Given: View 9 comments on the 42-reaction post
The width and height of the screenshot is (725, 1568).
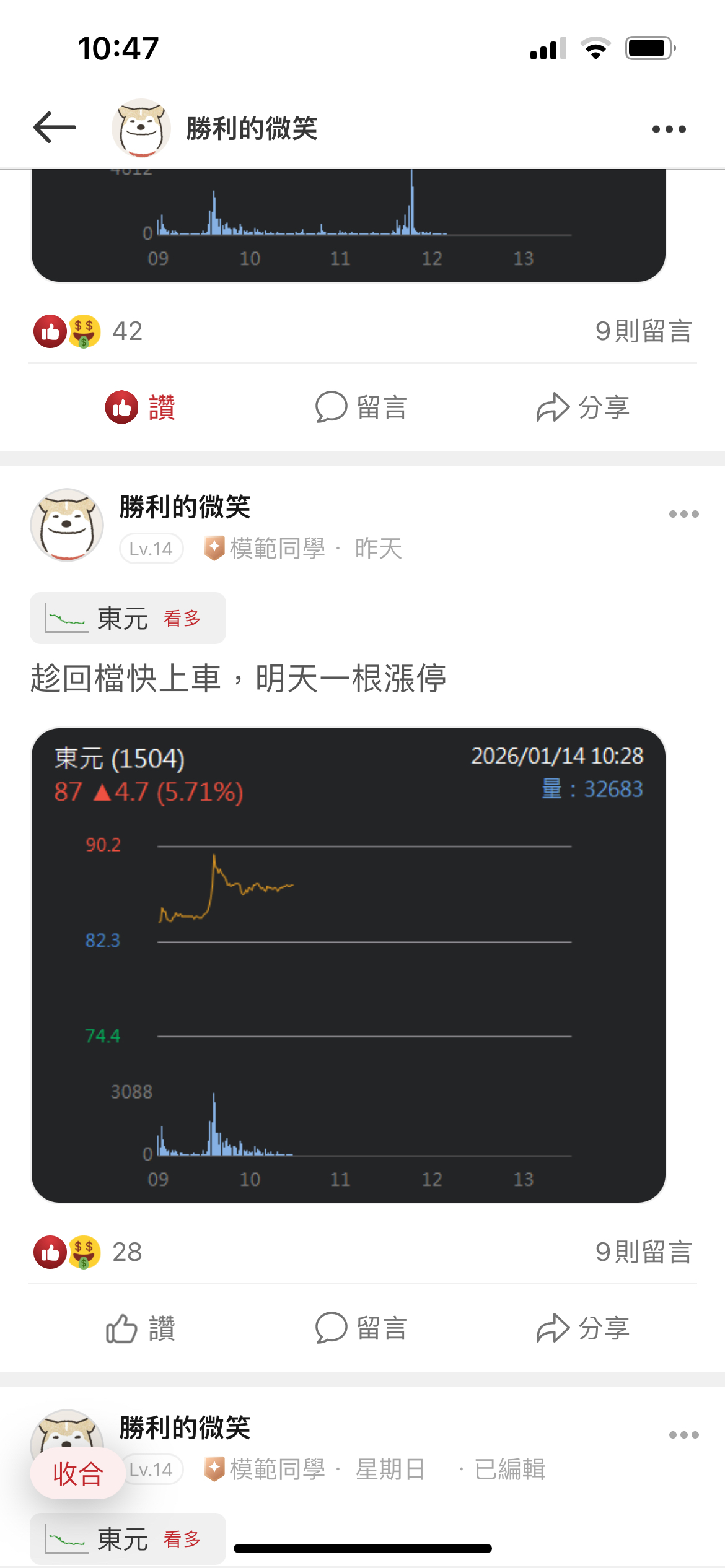Looking at the screenshot, I should (x=643, y=331).
